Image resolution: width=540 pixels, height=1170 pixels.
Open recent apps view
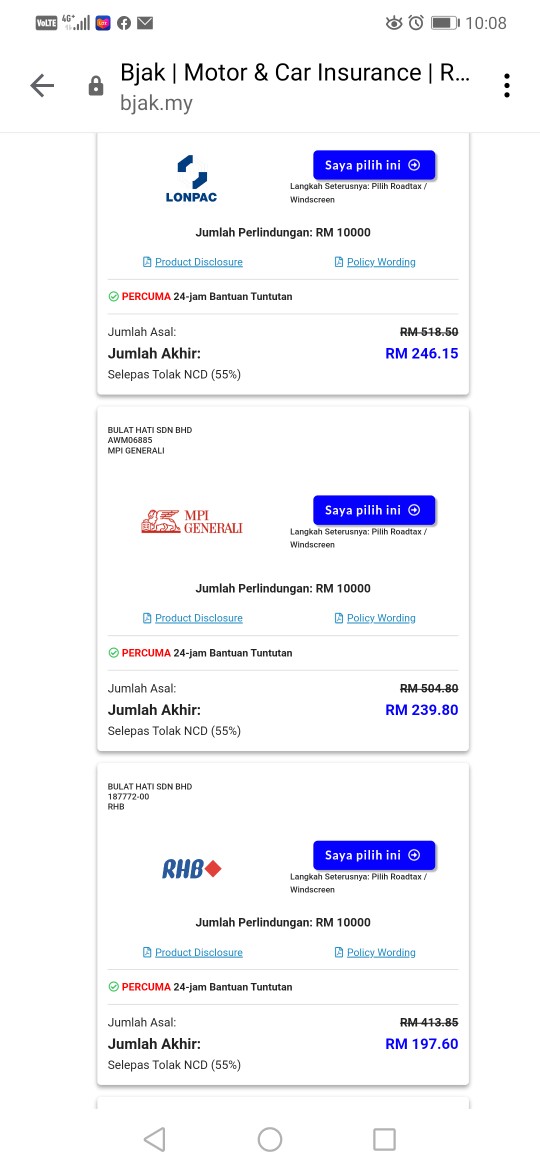[x=384, y=1139]
